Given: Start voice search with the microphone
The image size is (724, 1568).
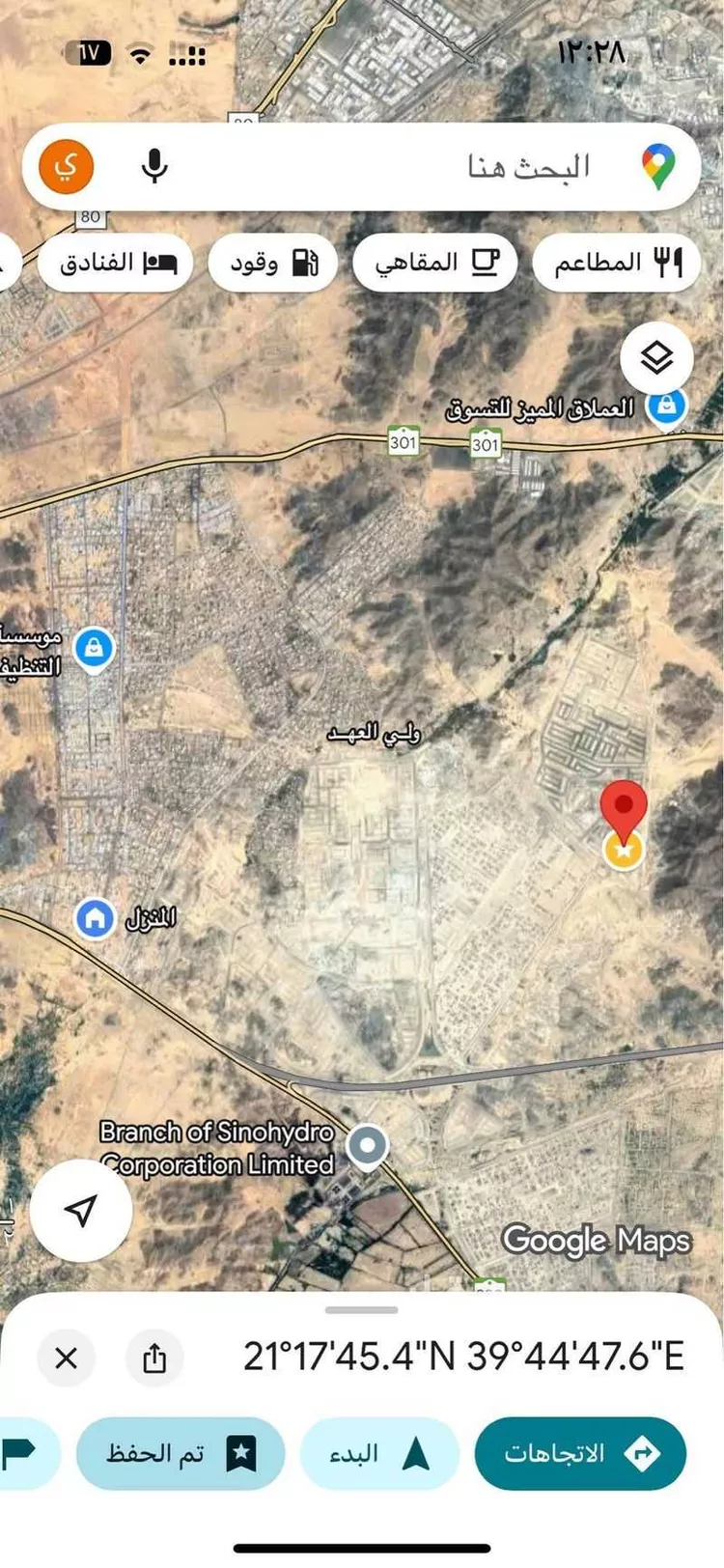Looking at the screenshot, I should click(154, 166).
